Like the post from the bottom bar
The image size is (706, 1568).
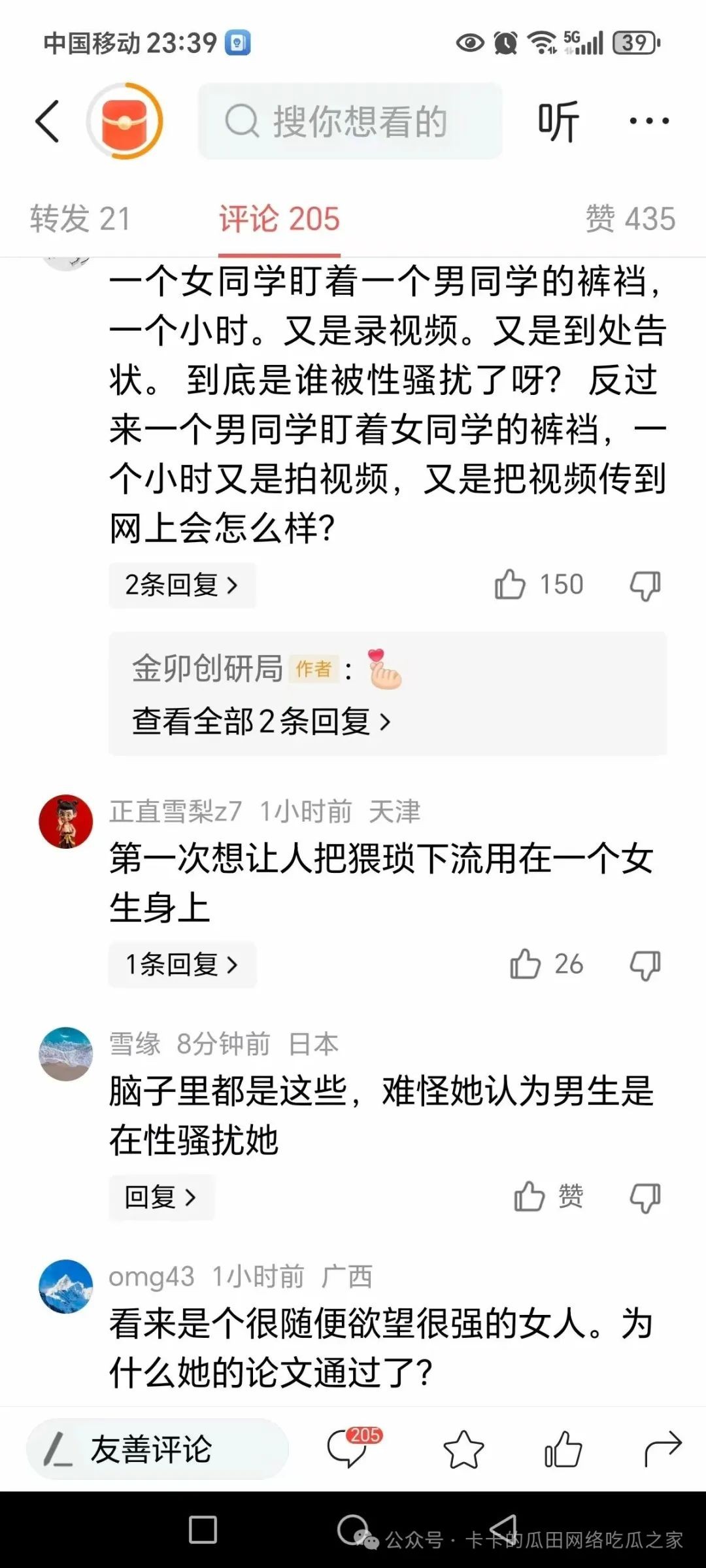(x=563, y=1450)
